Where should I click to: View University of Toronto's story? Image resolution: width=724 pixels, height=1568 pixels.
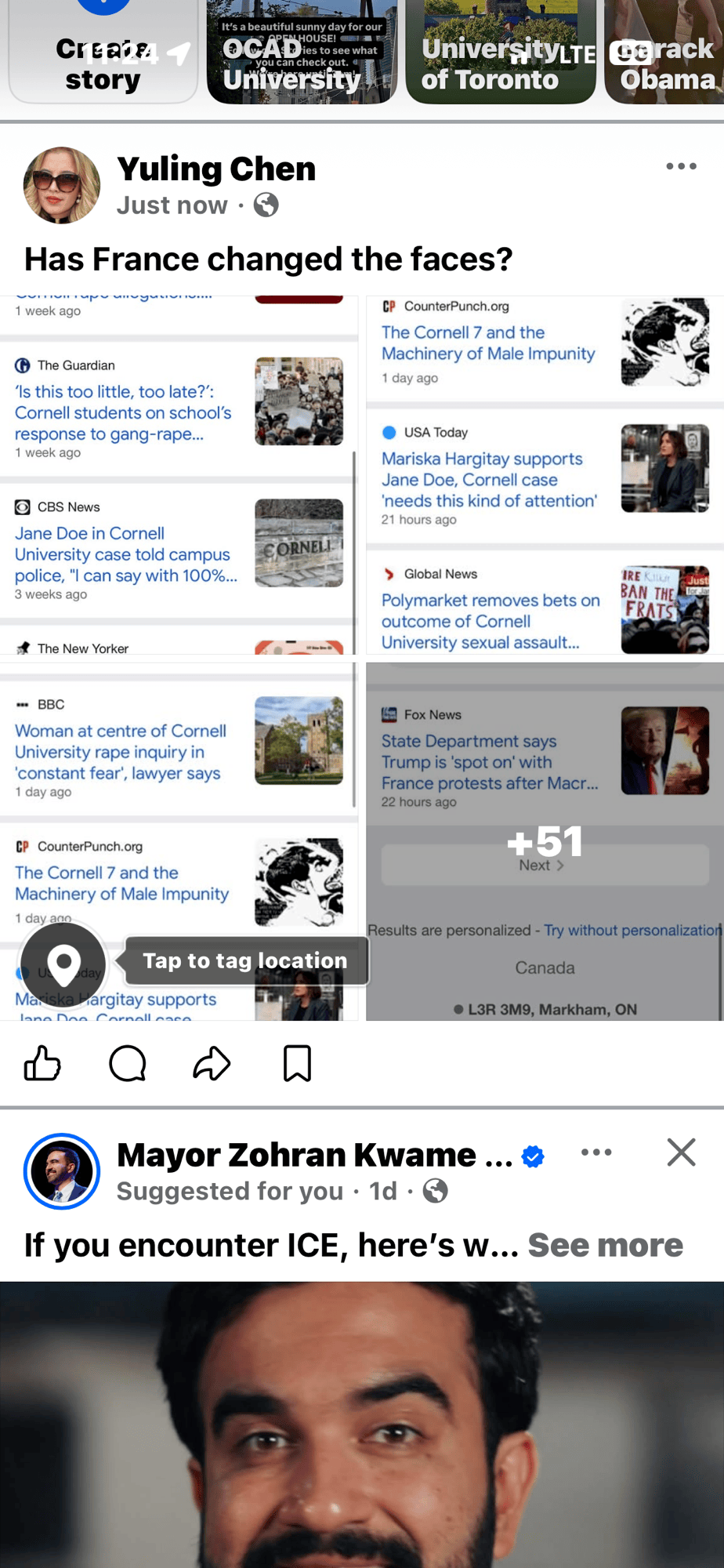501,52
